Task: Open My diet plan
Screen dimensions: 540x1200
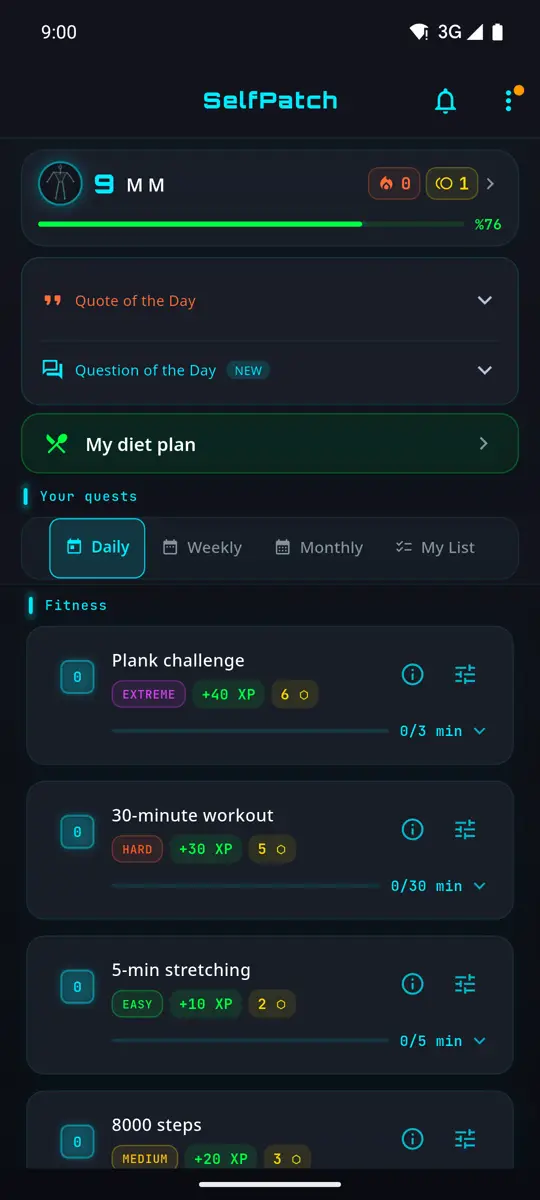Action: tap(270, 443)
